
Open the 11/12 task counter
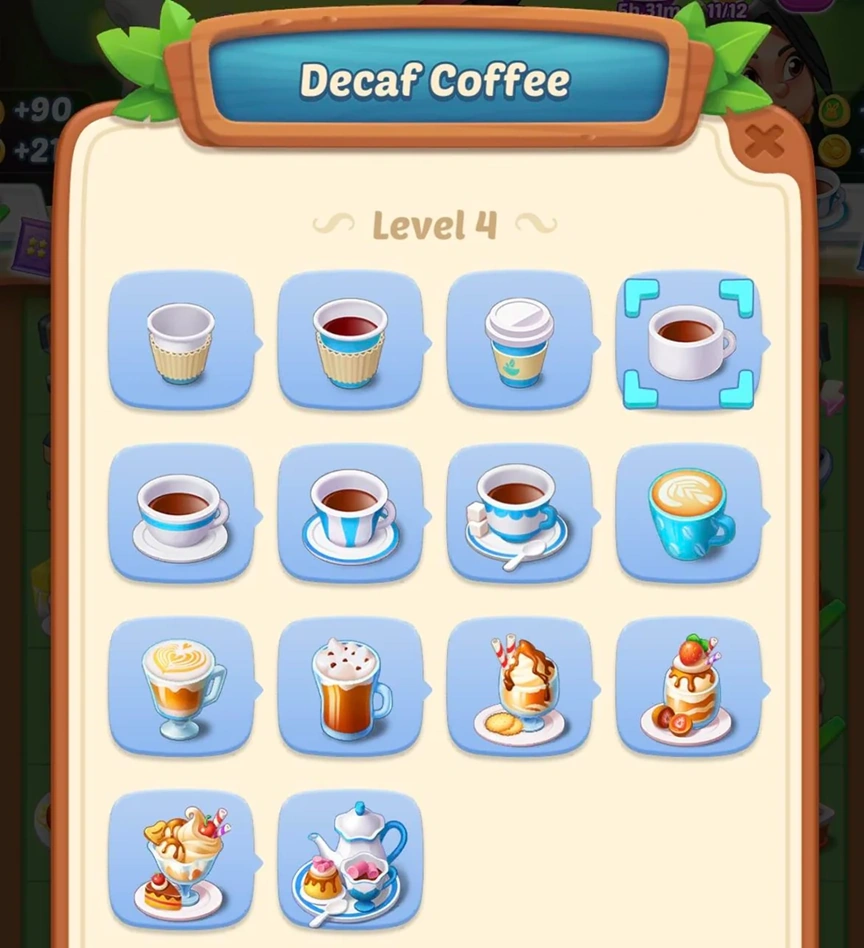(x=728, y=8)
